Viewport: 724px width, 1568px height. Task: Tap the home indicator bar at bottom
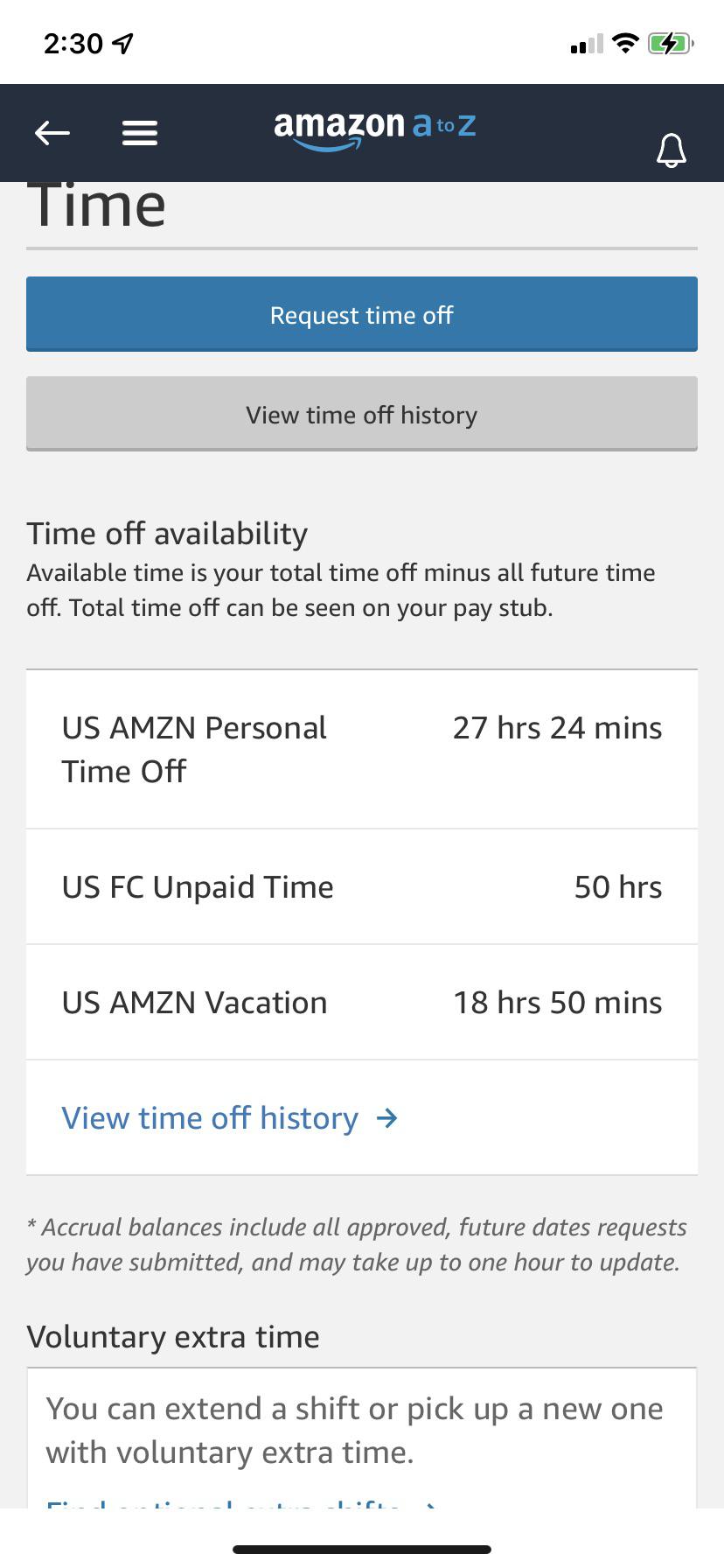pos(362,1546)
